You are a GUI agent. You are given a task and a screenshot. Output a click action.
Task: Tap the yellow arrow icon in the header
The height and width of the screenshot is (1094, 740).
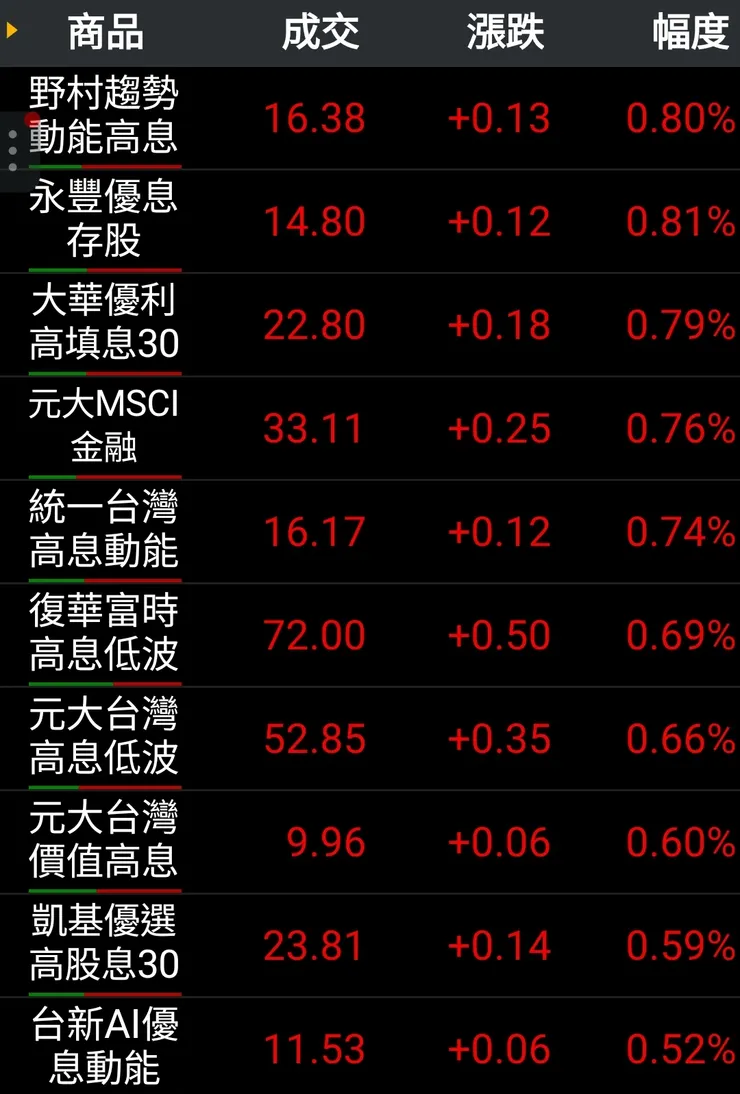pos(12,29)
